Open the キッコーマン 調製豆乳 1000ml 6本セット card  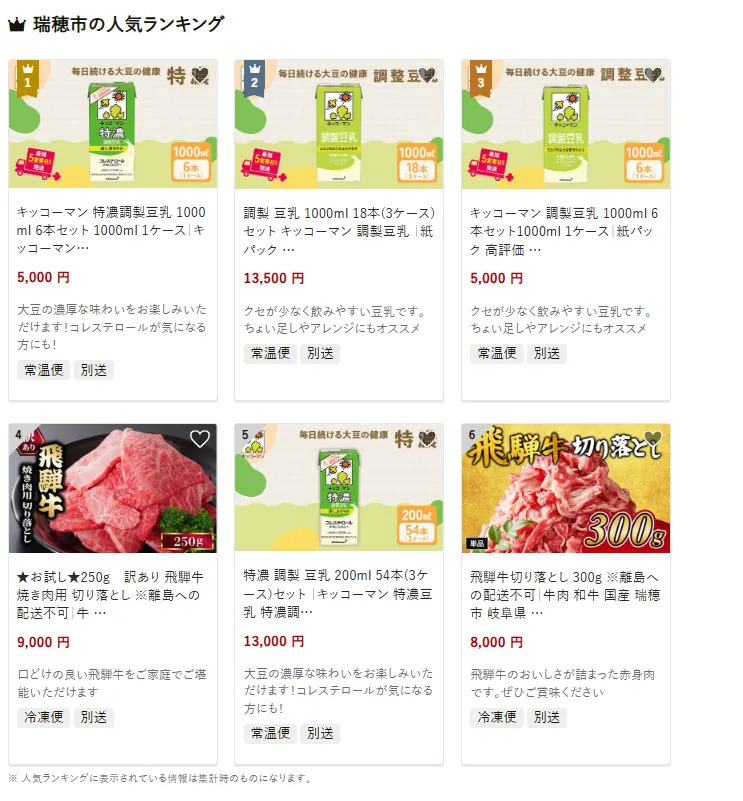tap(565, 230)
